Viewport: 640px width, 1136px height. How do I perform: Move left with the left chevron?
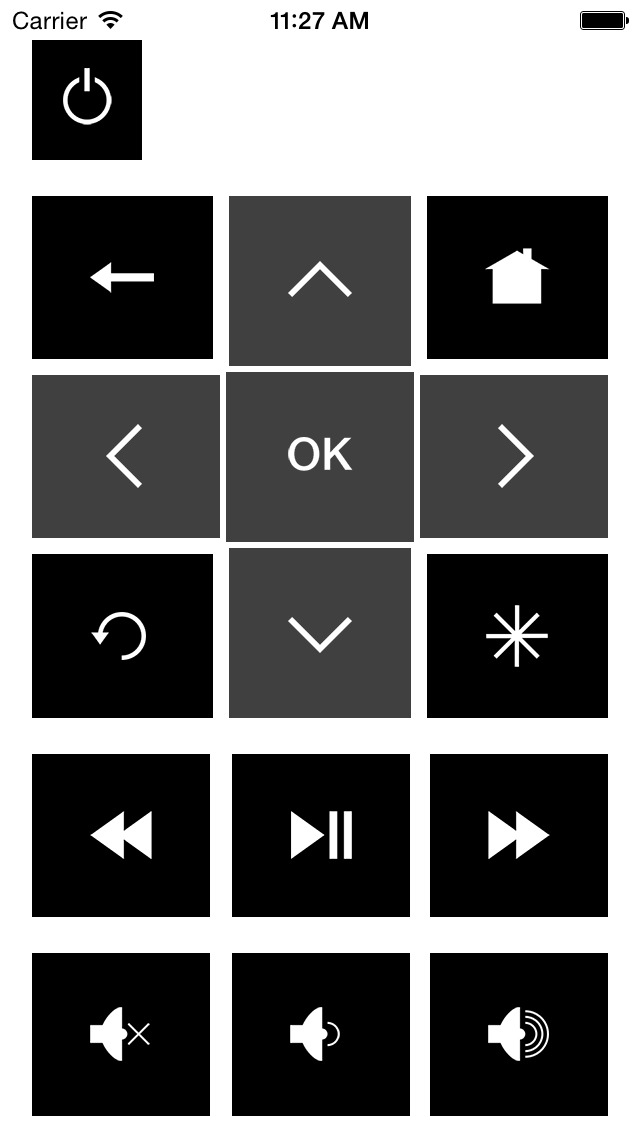coord(125,456)
